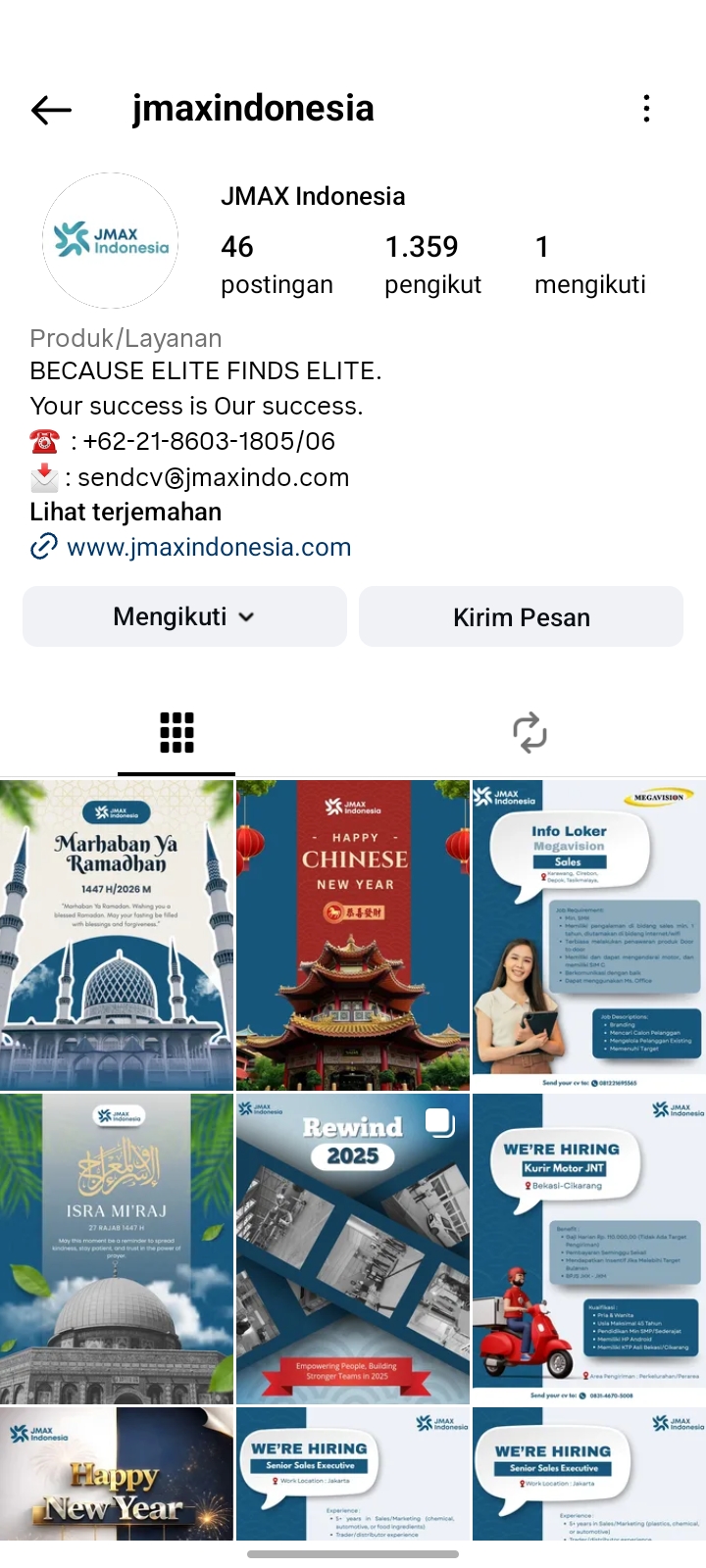This screenshot has width=706, height=1568.
Task: Open the Happy New Year post
Action: point(117,1473)
